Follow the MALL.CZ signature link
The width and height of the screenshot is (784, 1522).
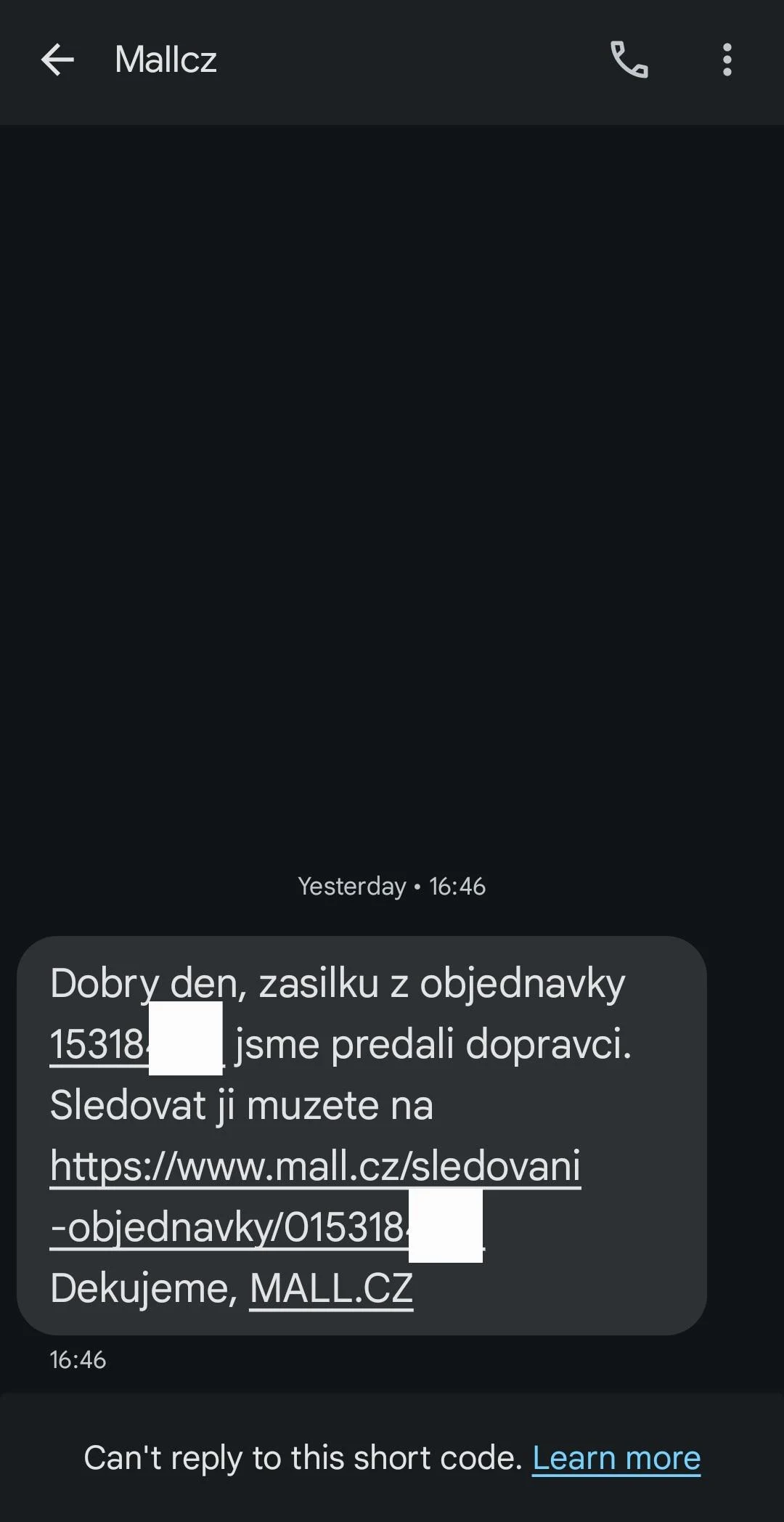[330, 1287]
